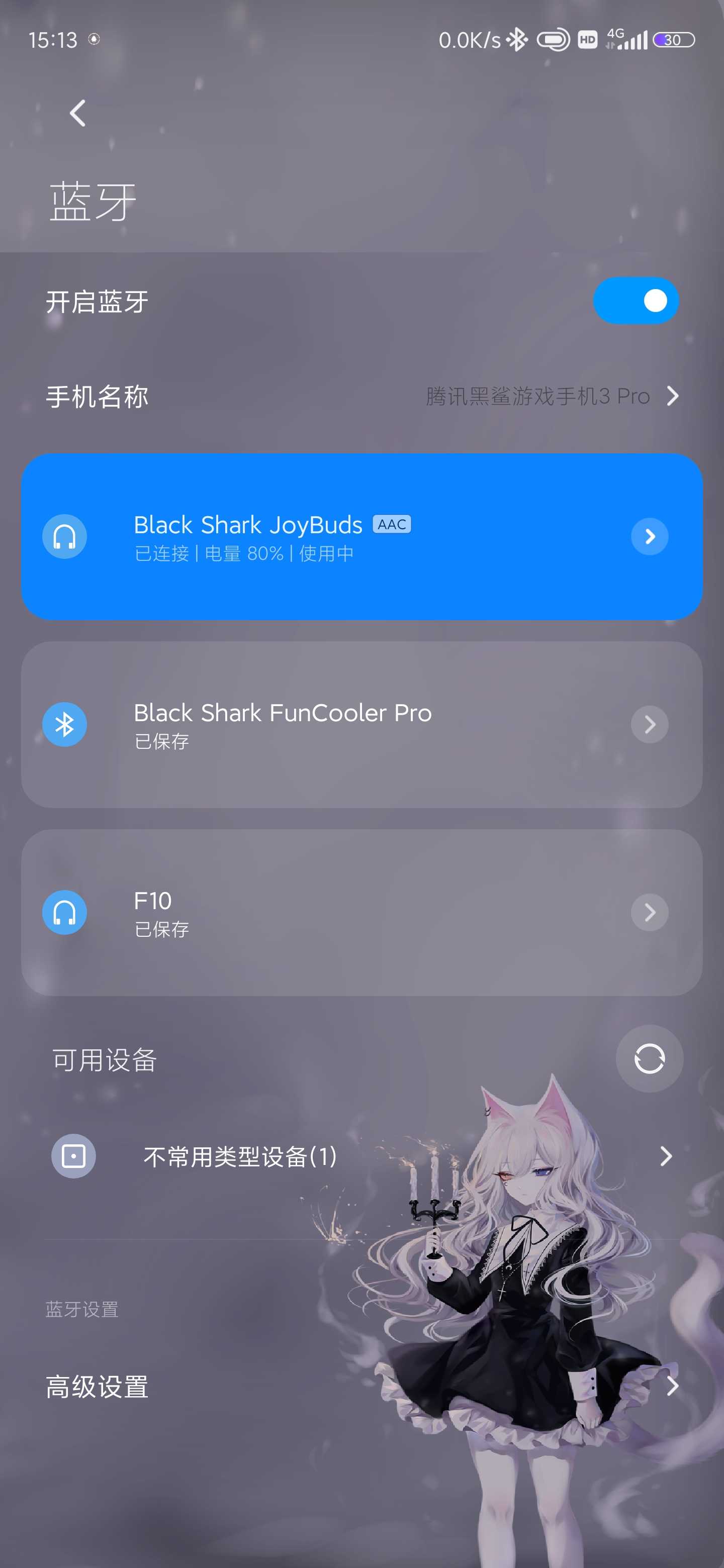This screenshot has height=1568, width=724.
Task: Select the Black Shark FunCooler Pro card
Action: point(361,724)
